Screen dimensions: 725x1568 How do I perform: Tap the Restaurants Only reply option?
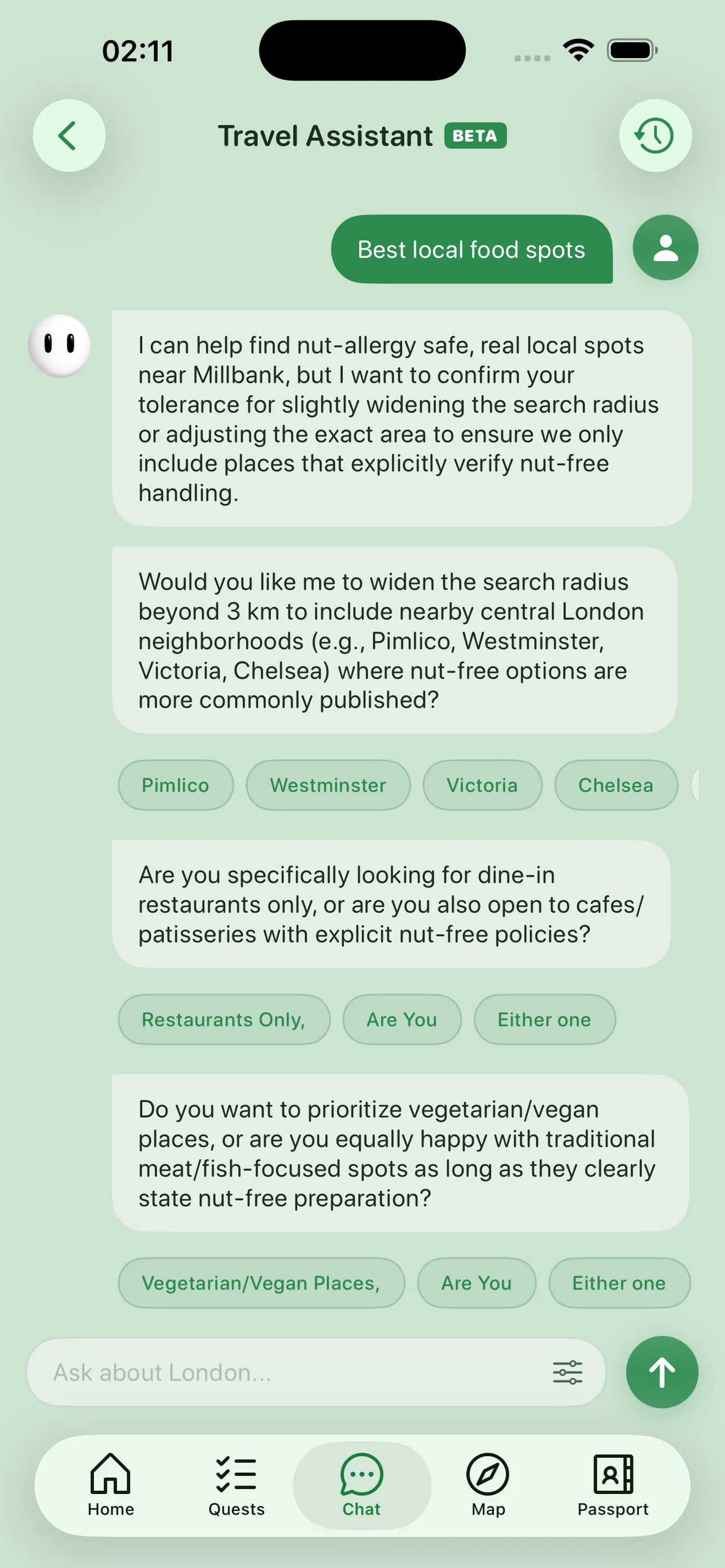coord(224,1019)
